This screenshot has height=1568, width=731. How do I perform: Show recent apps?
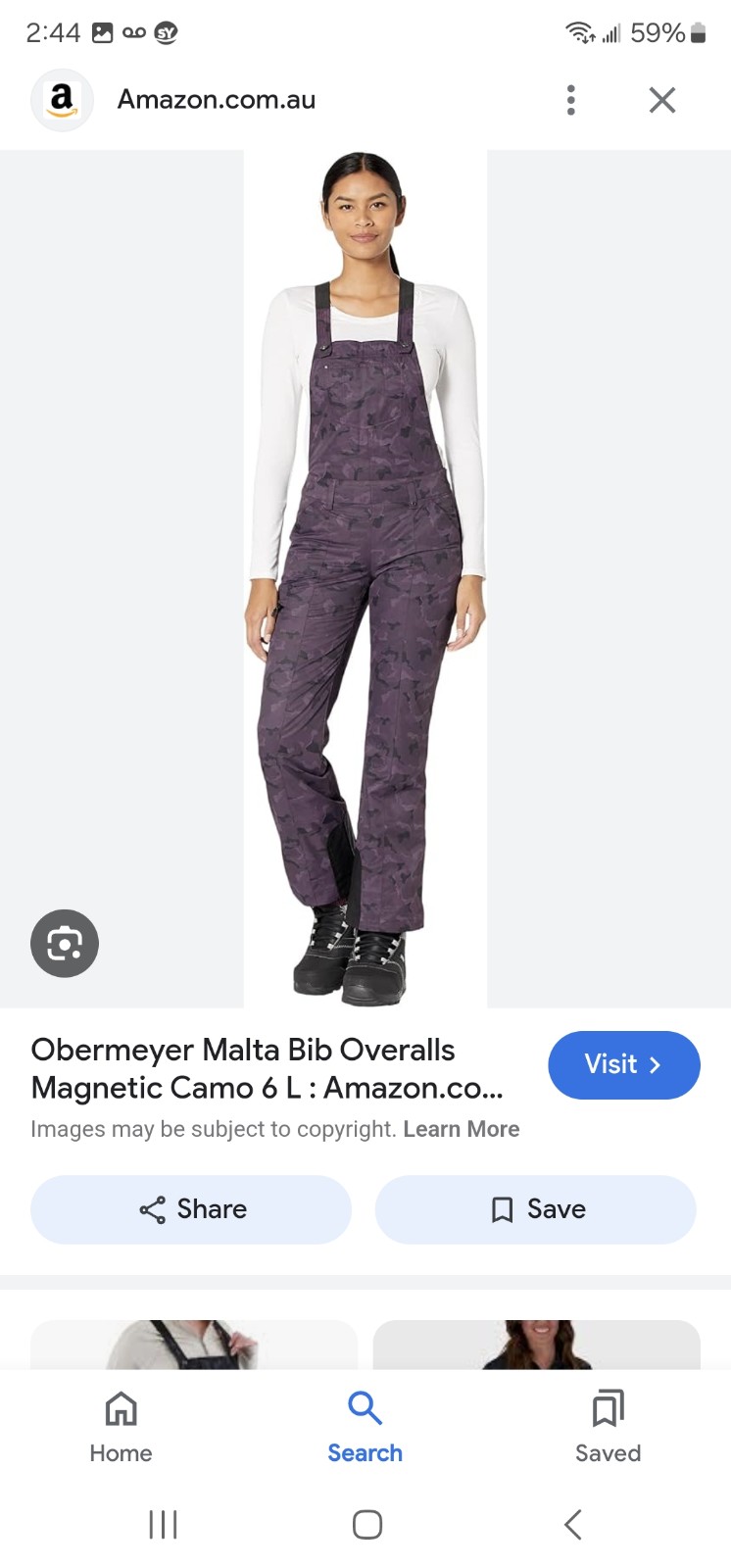tap(163, 1524)
